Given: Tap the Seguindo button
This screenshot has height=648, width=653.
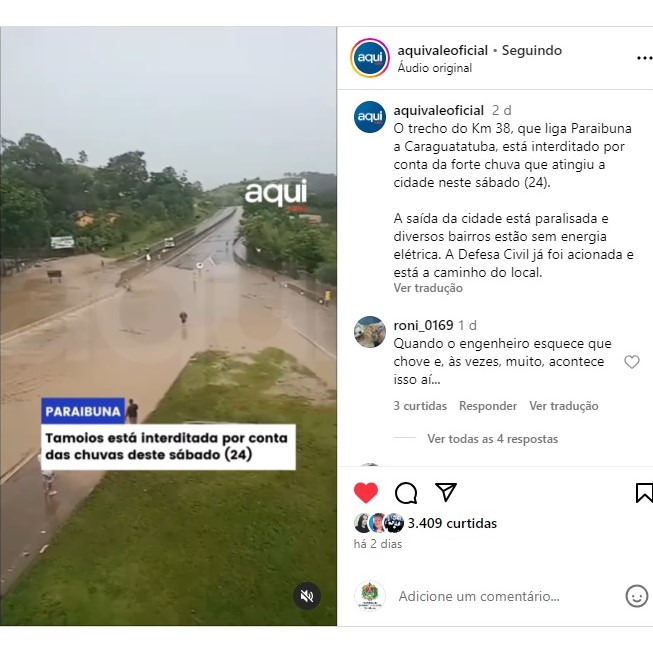Looking at the screenshot, I should point(531,50).
